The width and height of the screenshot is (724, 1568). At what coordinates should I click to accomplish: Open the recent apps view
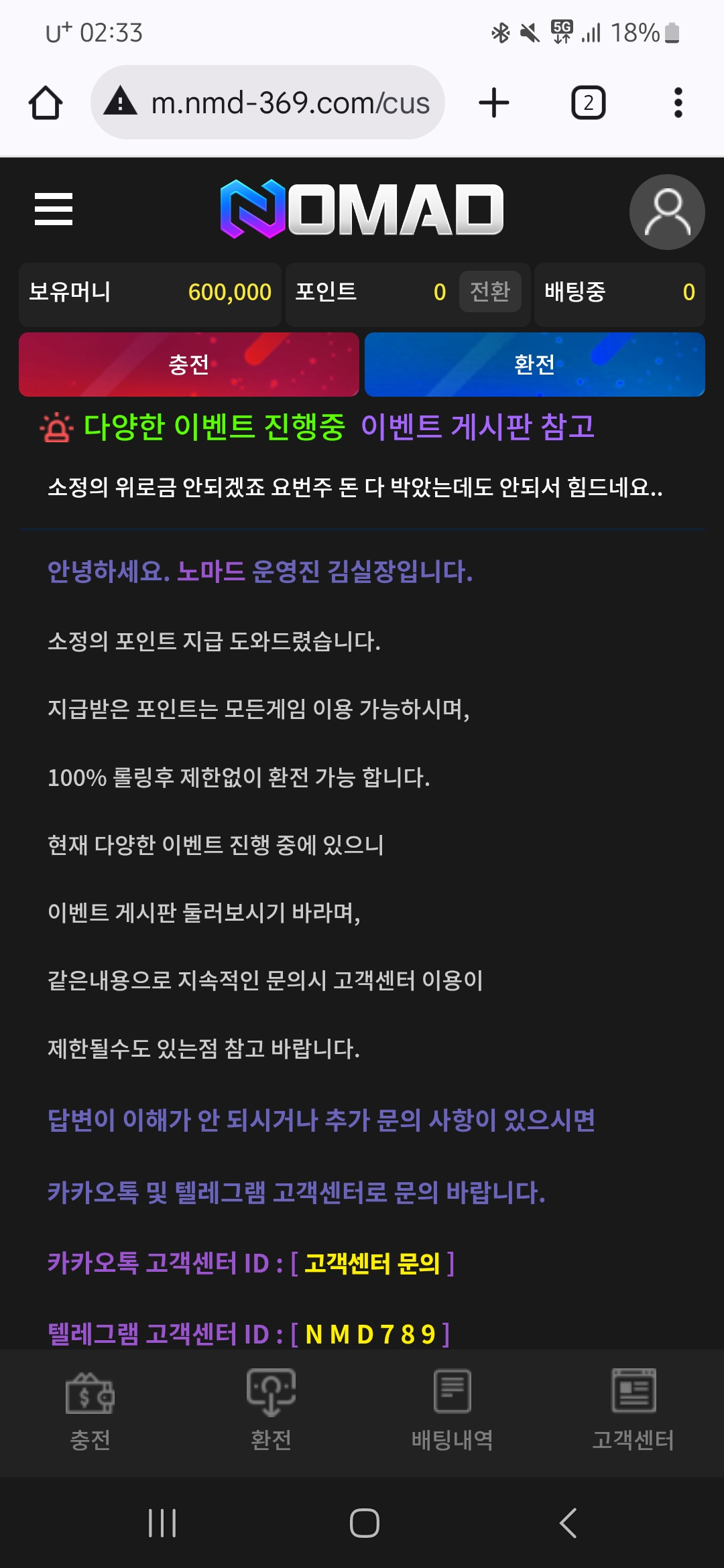[x=162, y=1523]
